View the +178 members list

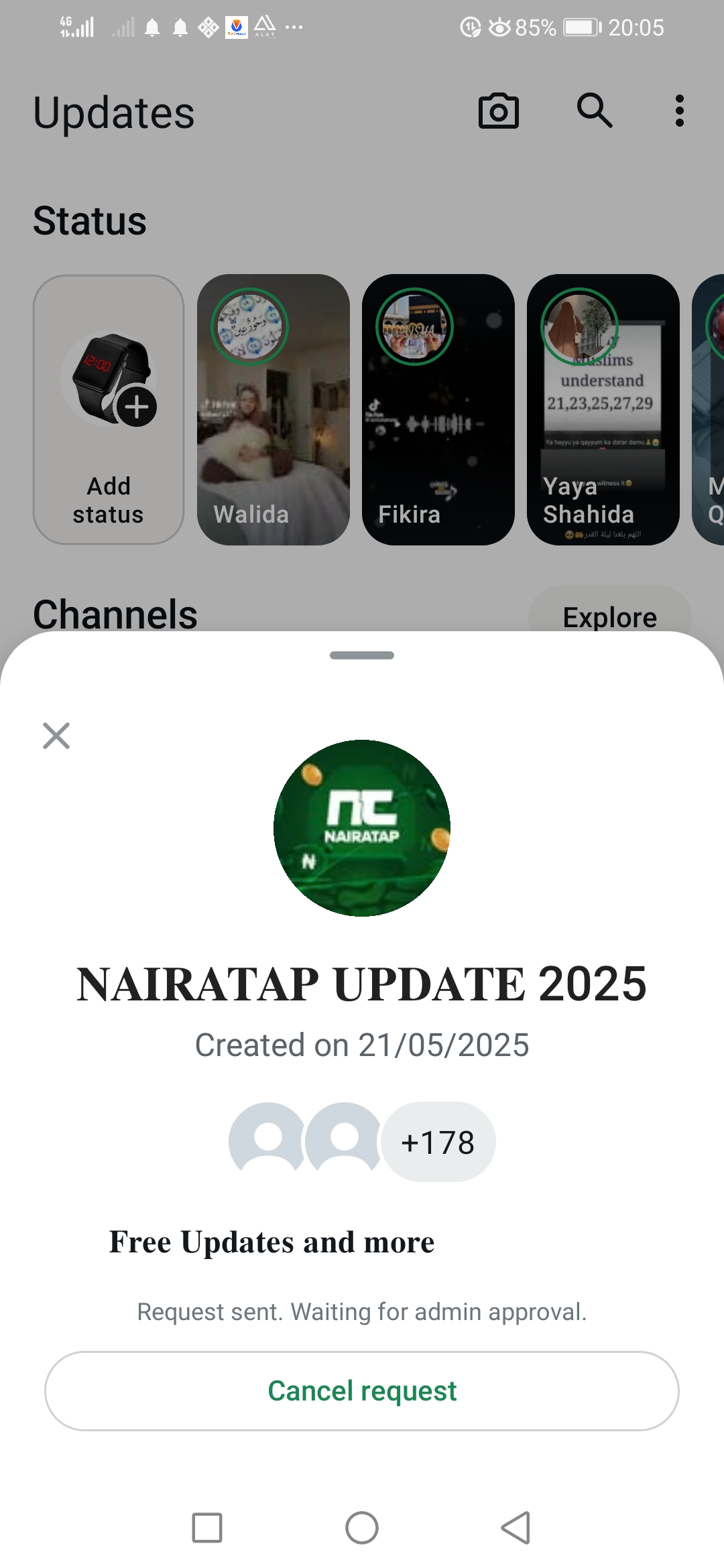pyautogui.click(x=438, y=1142)
